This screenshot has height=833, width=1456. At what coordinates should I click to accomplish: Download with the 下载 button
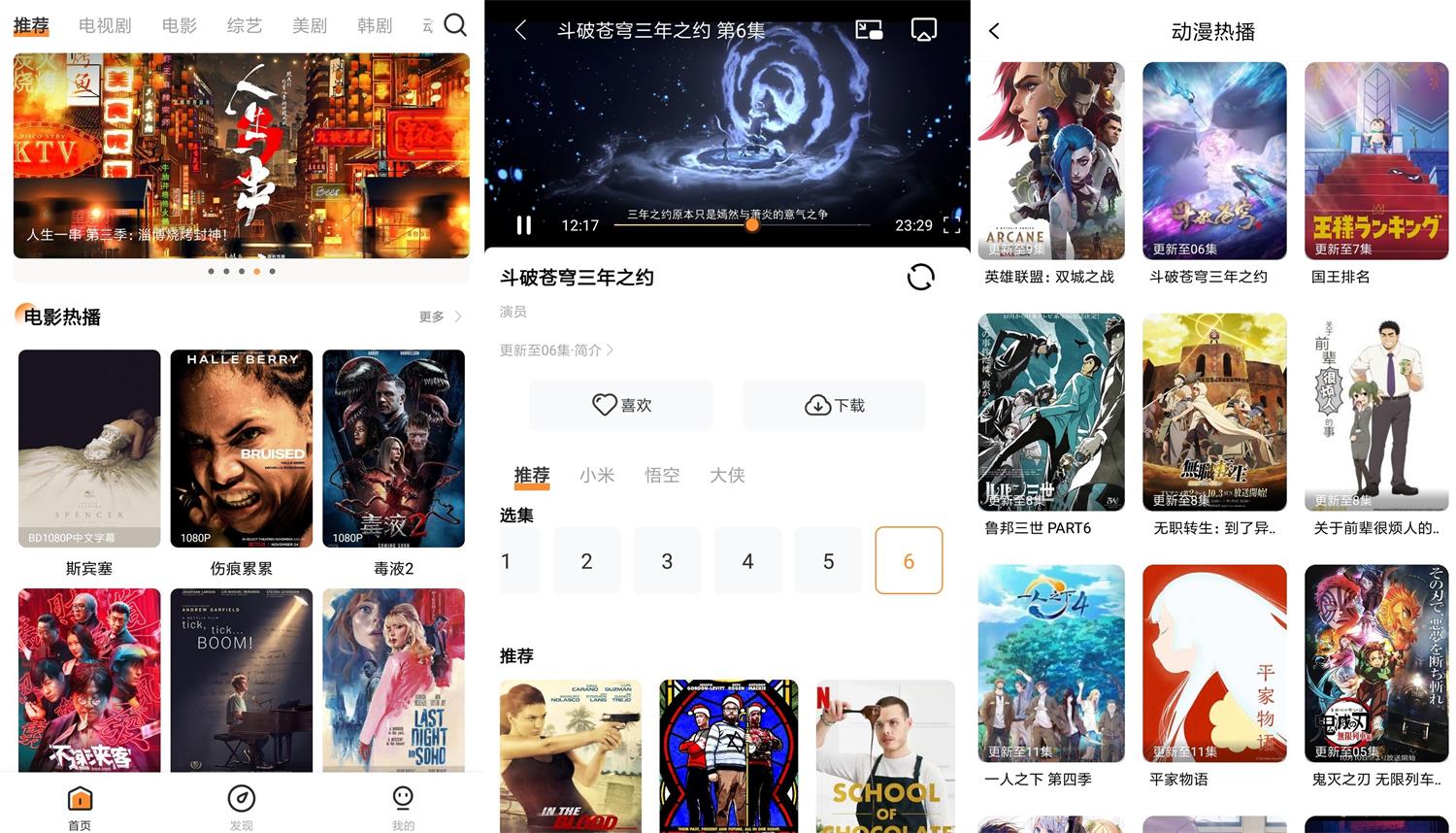click(x=834, y=405)
